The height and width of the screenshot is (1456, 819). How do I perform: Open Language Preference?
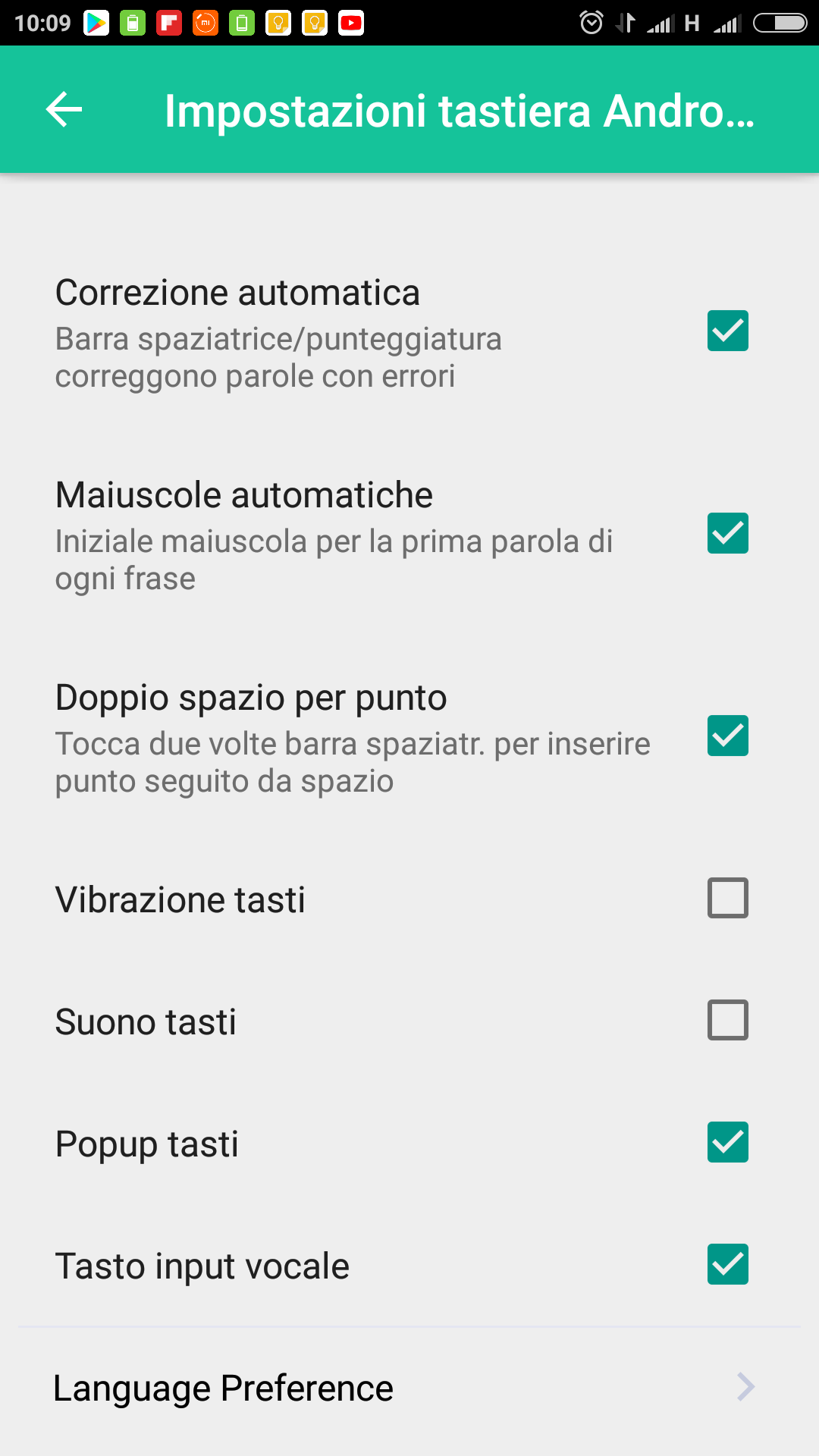409,1388
